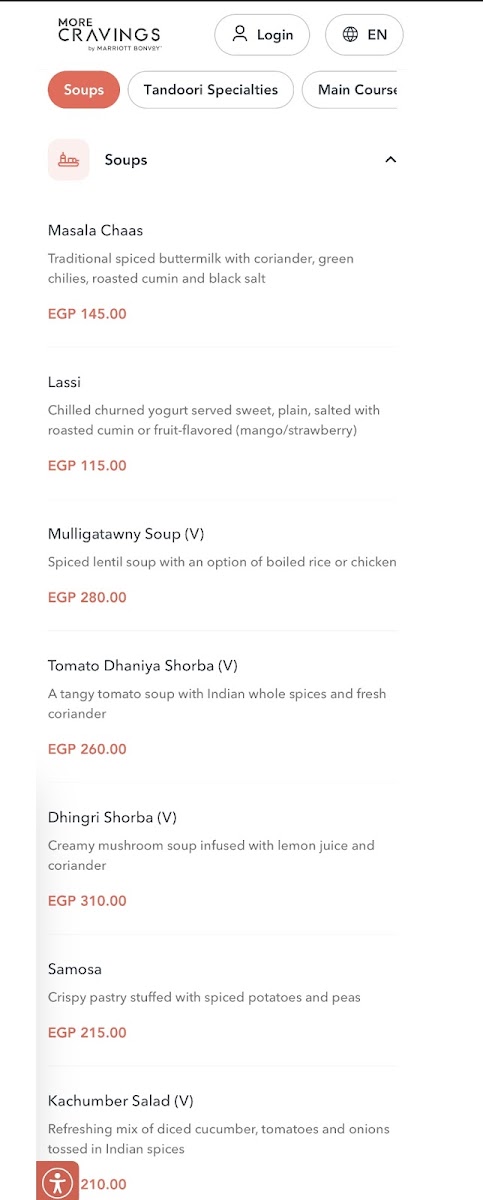This screenshot has width=483, height=1200.
Task: Open Dhingri Shorba (V) item
Action: [x=222, y=859]
